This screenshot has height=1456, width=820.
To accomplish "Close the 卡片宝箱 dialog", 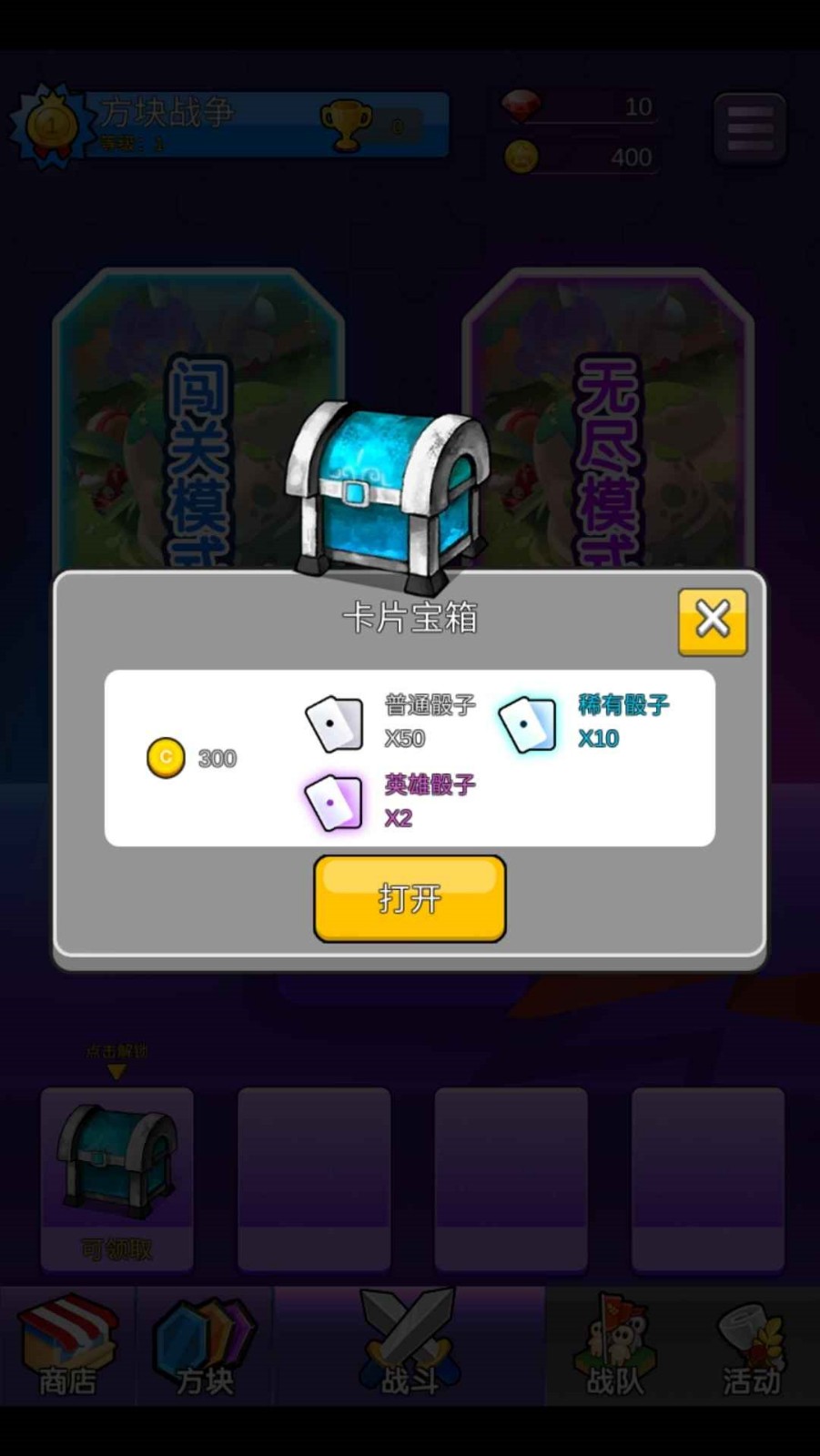I will tap(712, 622).
